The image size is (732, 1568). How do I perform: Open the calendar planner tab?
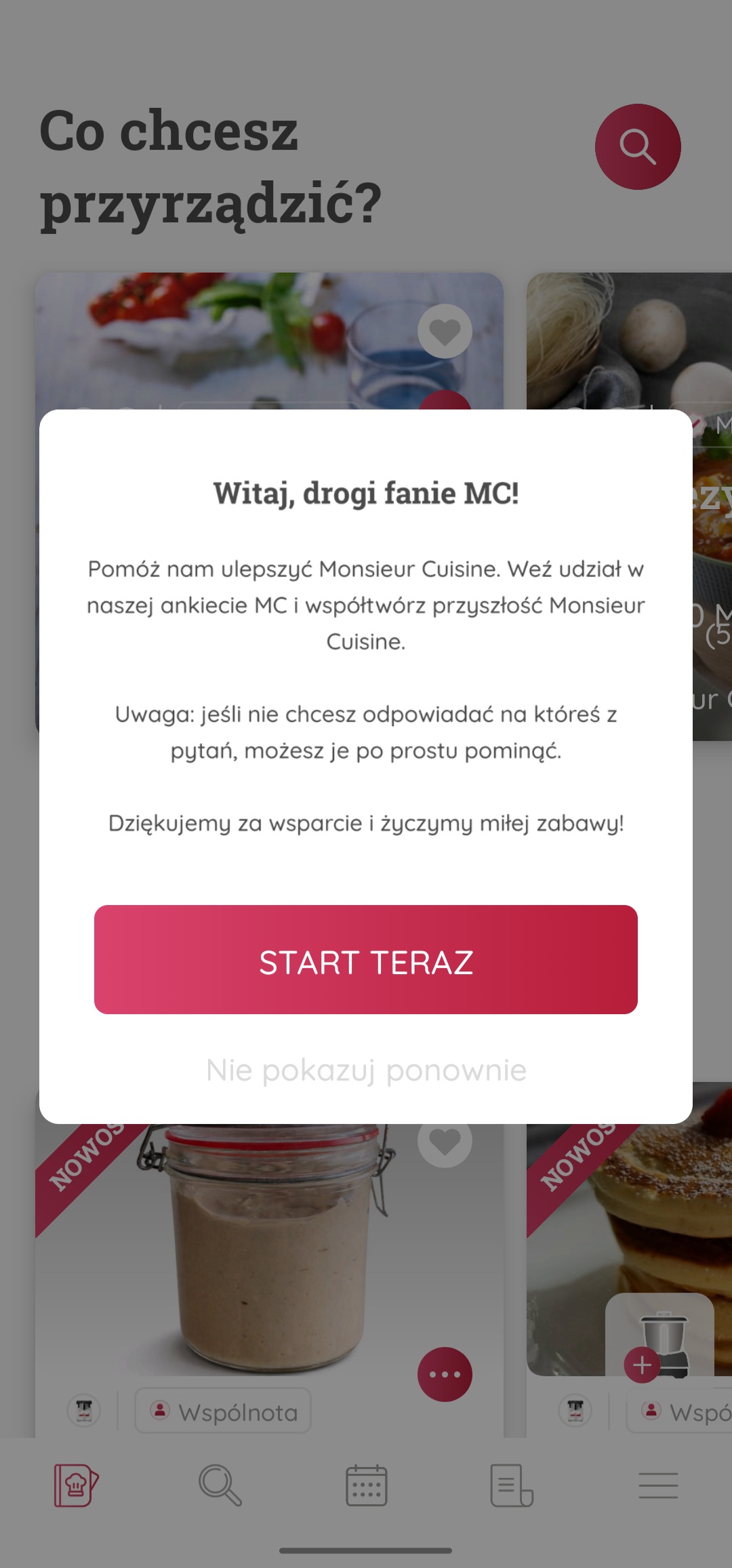click(366, 1485)
